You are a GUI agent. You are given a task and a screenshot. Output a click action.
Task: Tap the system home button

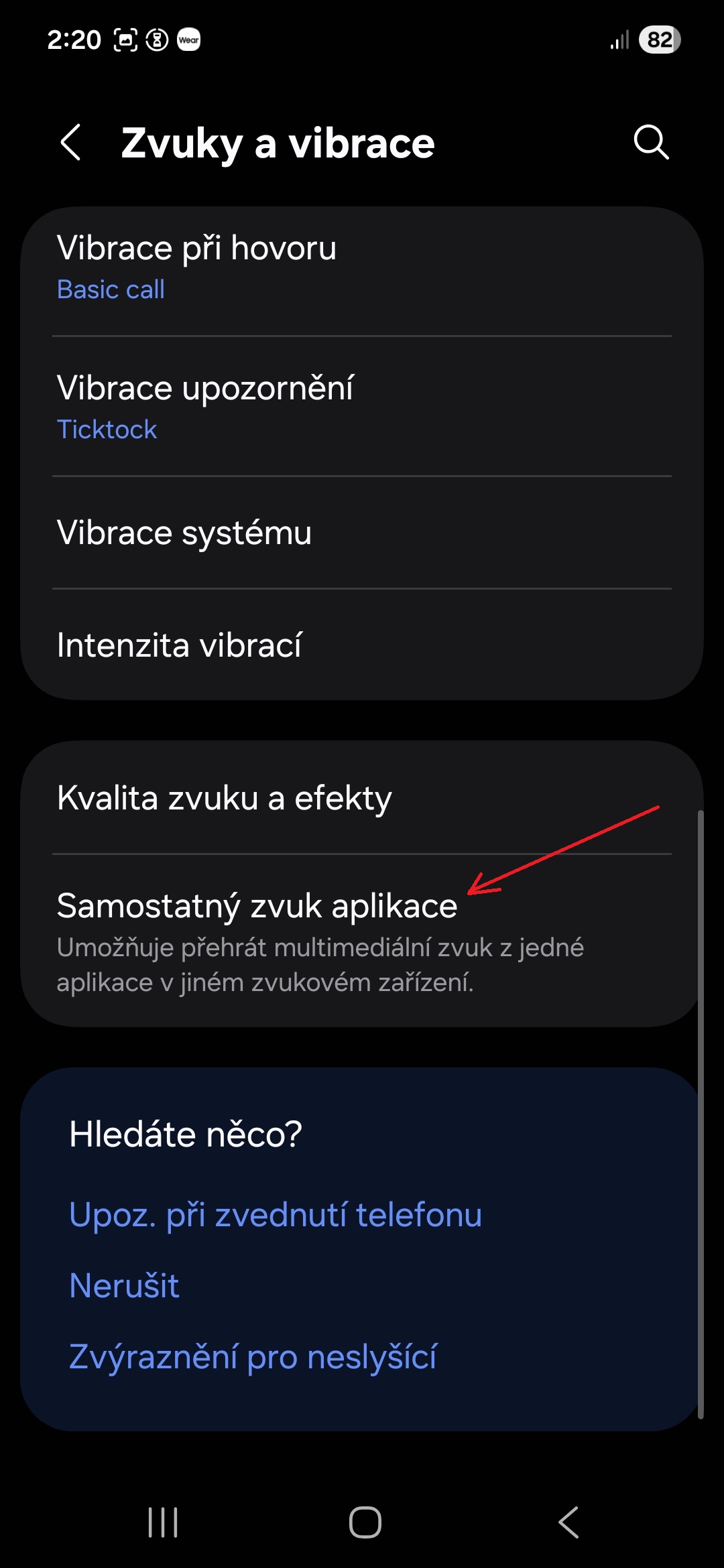coord(365,1522)
